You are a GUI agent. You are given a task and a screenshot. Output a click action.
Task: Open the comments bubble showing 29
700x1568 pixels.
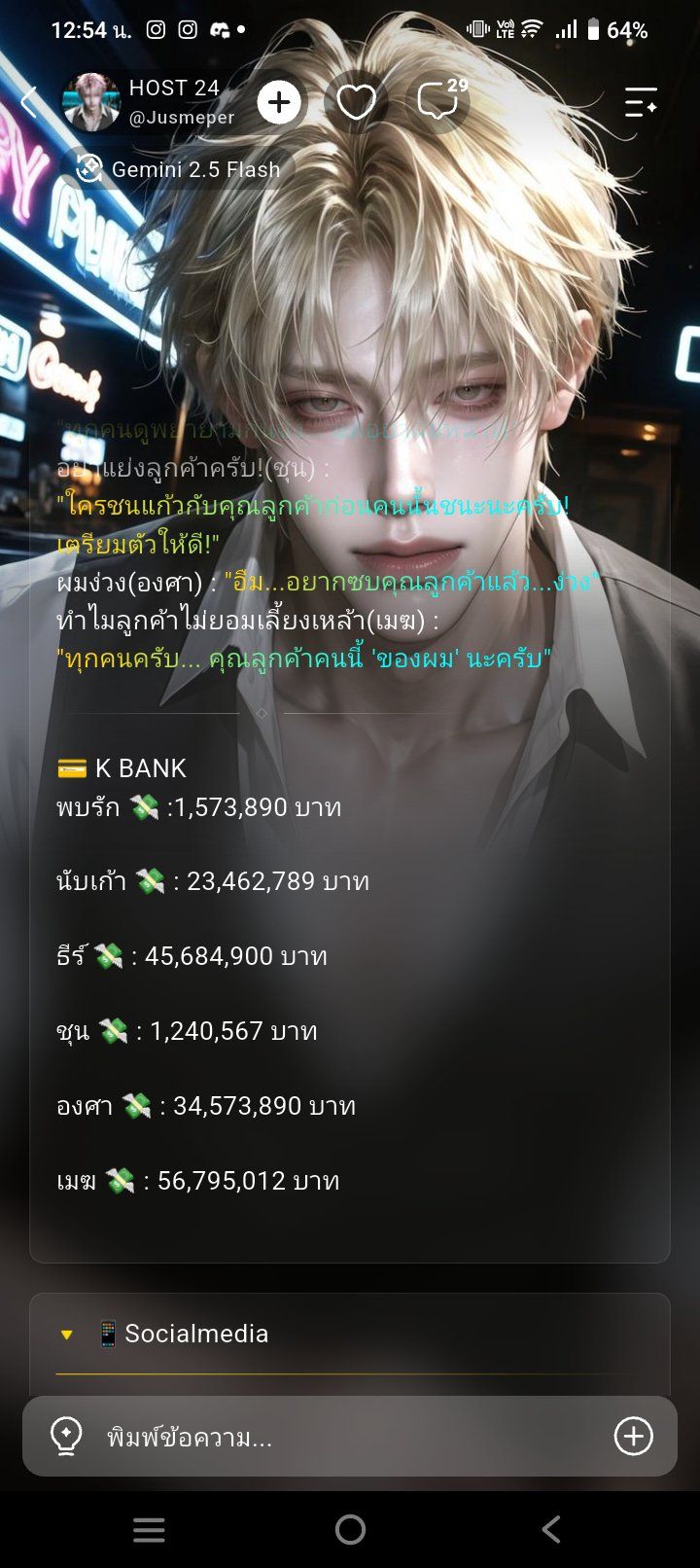(440, 100)
